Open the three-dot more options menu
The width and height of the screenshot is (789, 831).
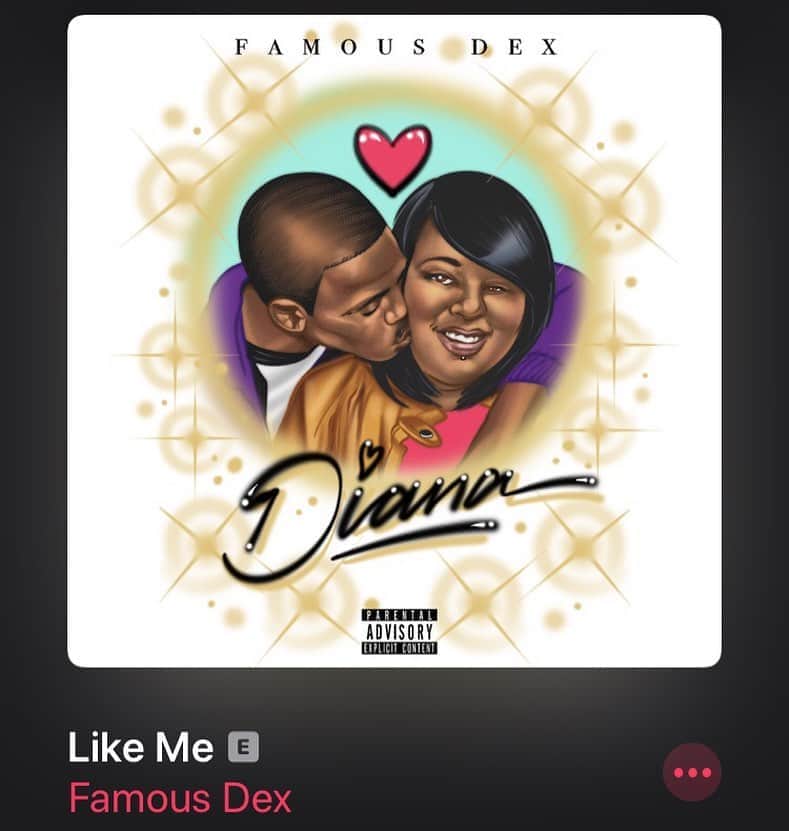pyautogui.click(x=692, y=772)
